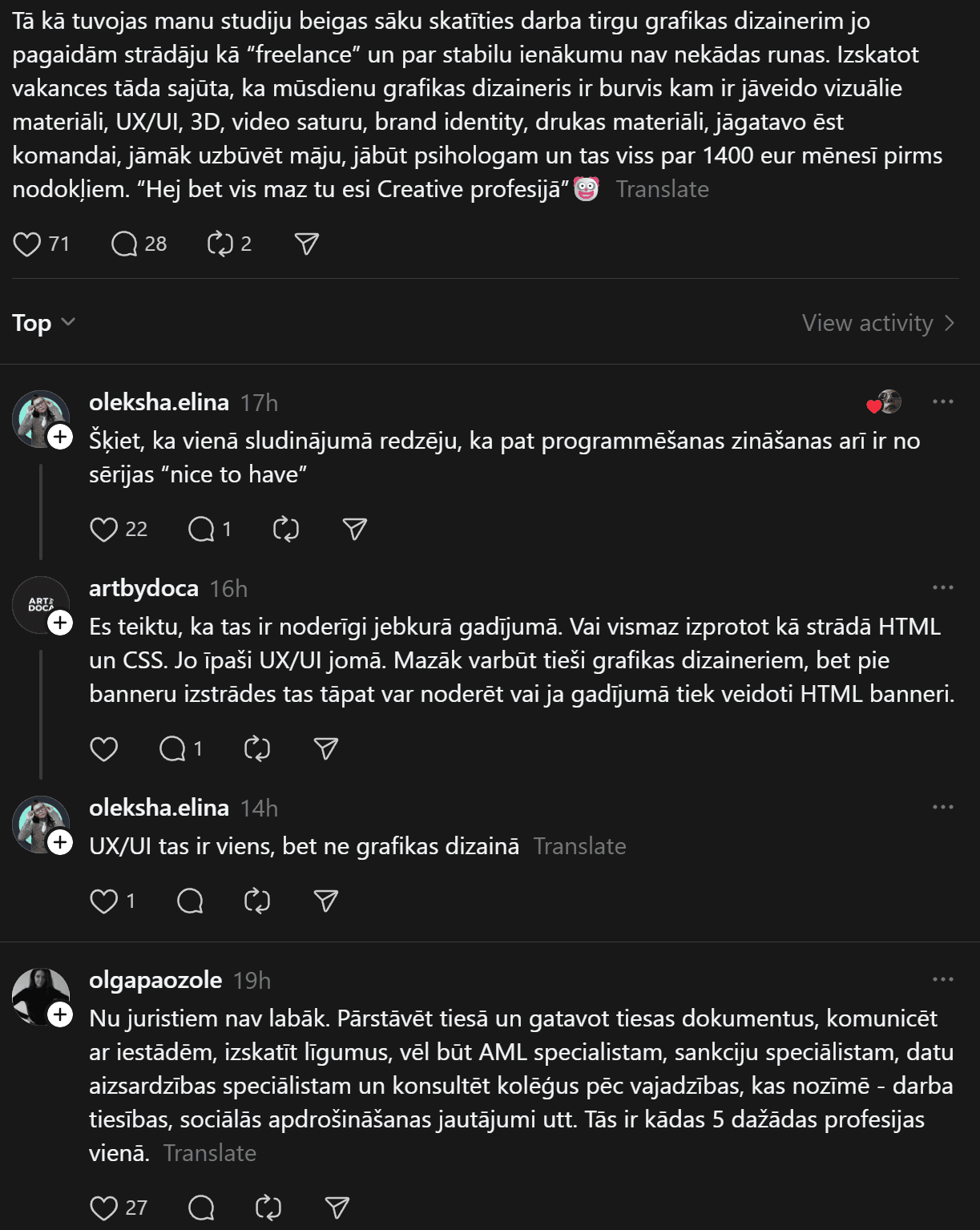980x1230 pixels.
Task: Repost the main post
Action: pos(219,244)
